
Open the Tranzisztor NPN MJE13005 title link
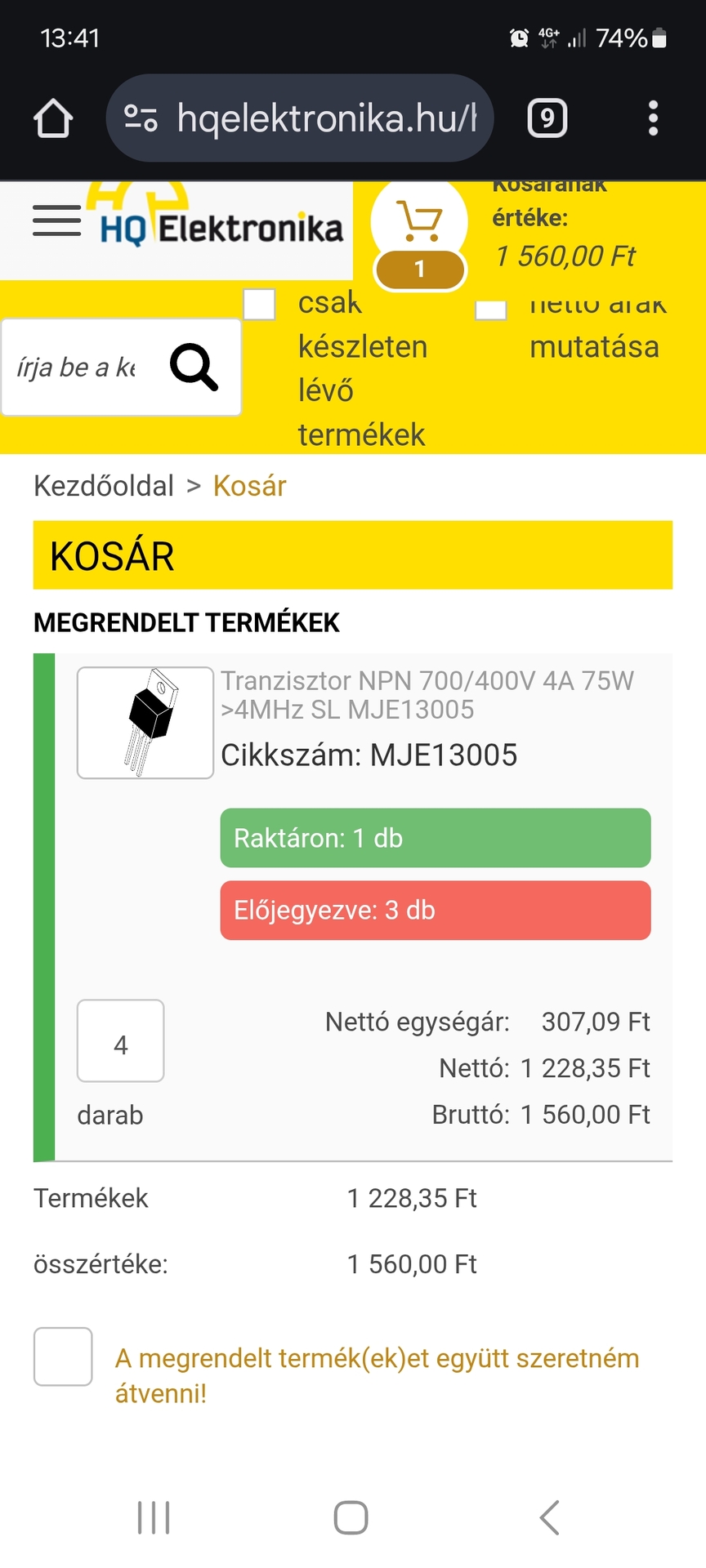point(427,694)
